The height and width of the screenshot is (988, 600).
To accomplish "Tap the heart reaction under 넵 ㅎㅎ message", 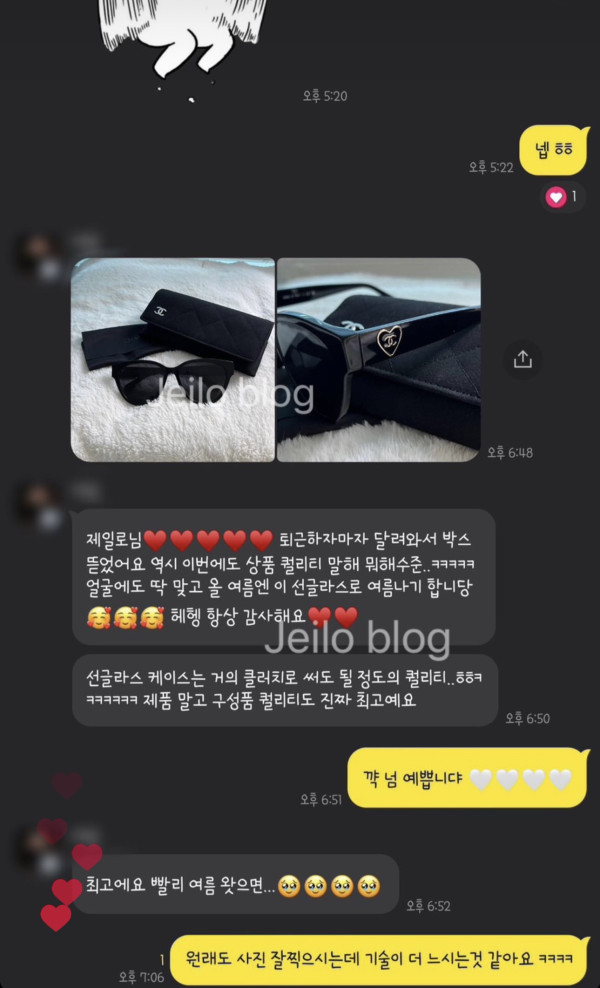I will [x=562, y=197].
